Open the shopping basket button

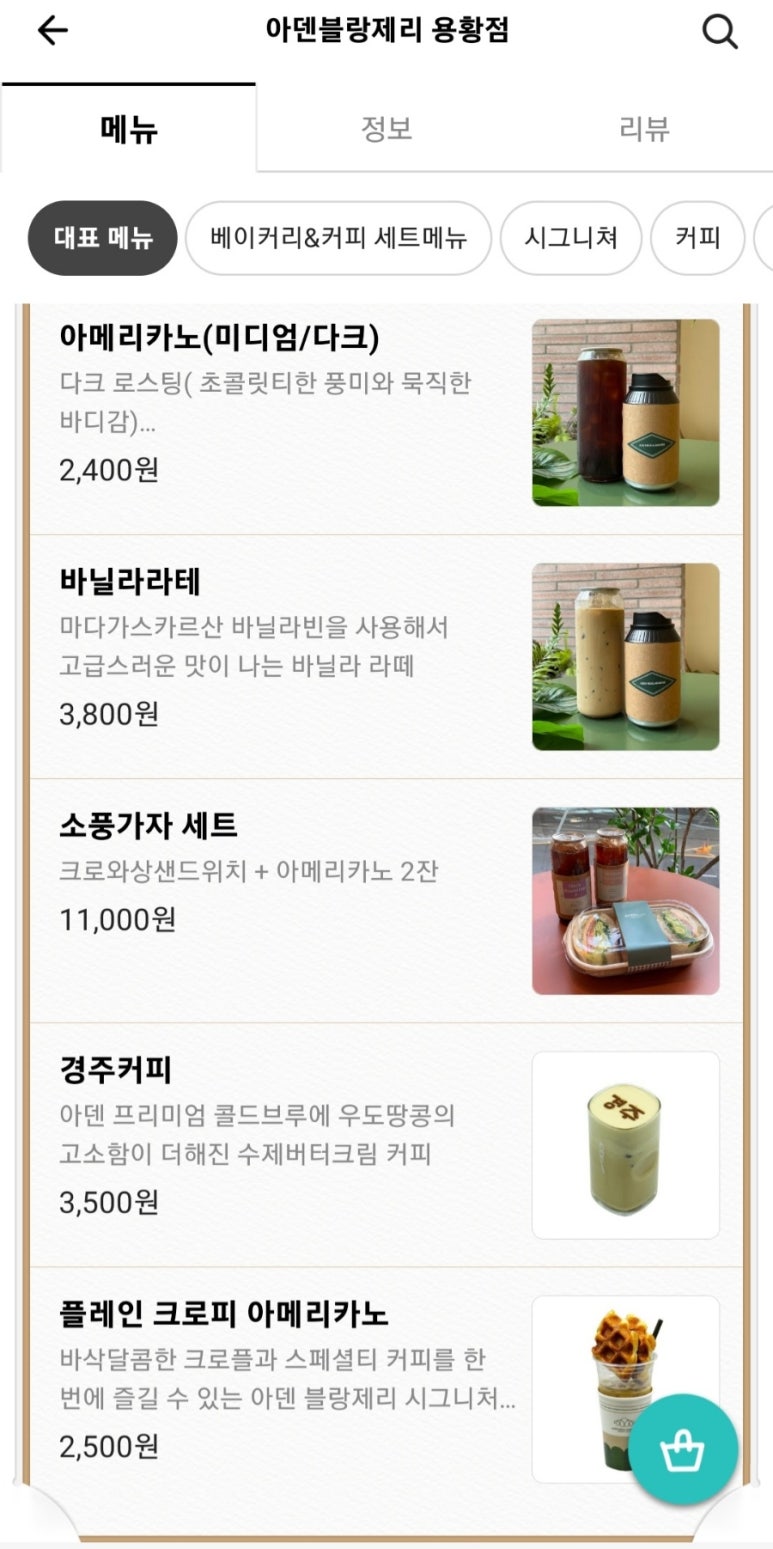click(x=683, y=1450)
